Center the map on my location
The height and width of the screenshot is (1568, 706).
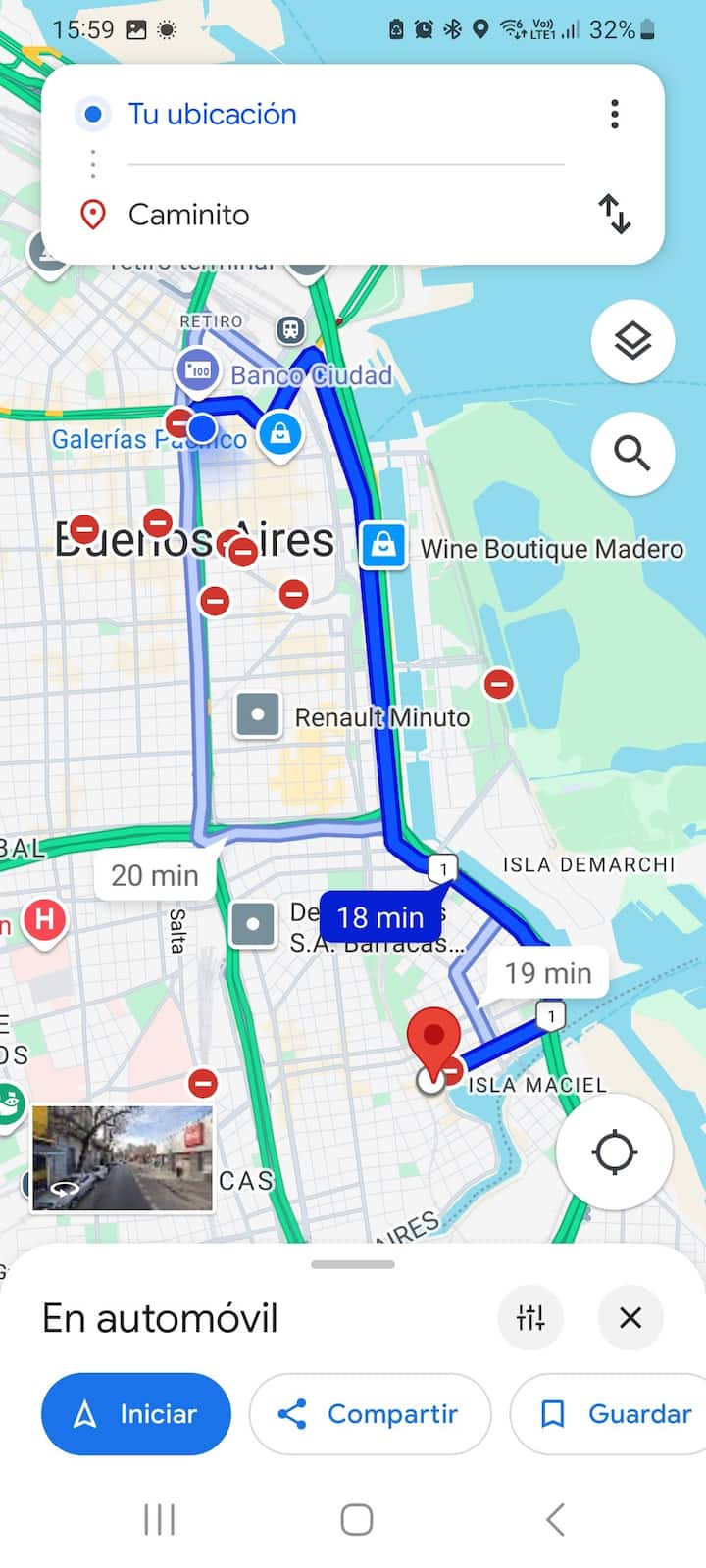pyautogui.click(x=615, y=1151)
